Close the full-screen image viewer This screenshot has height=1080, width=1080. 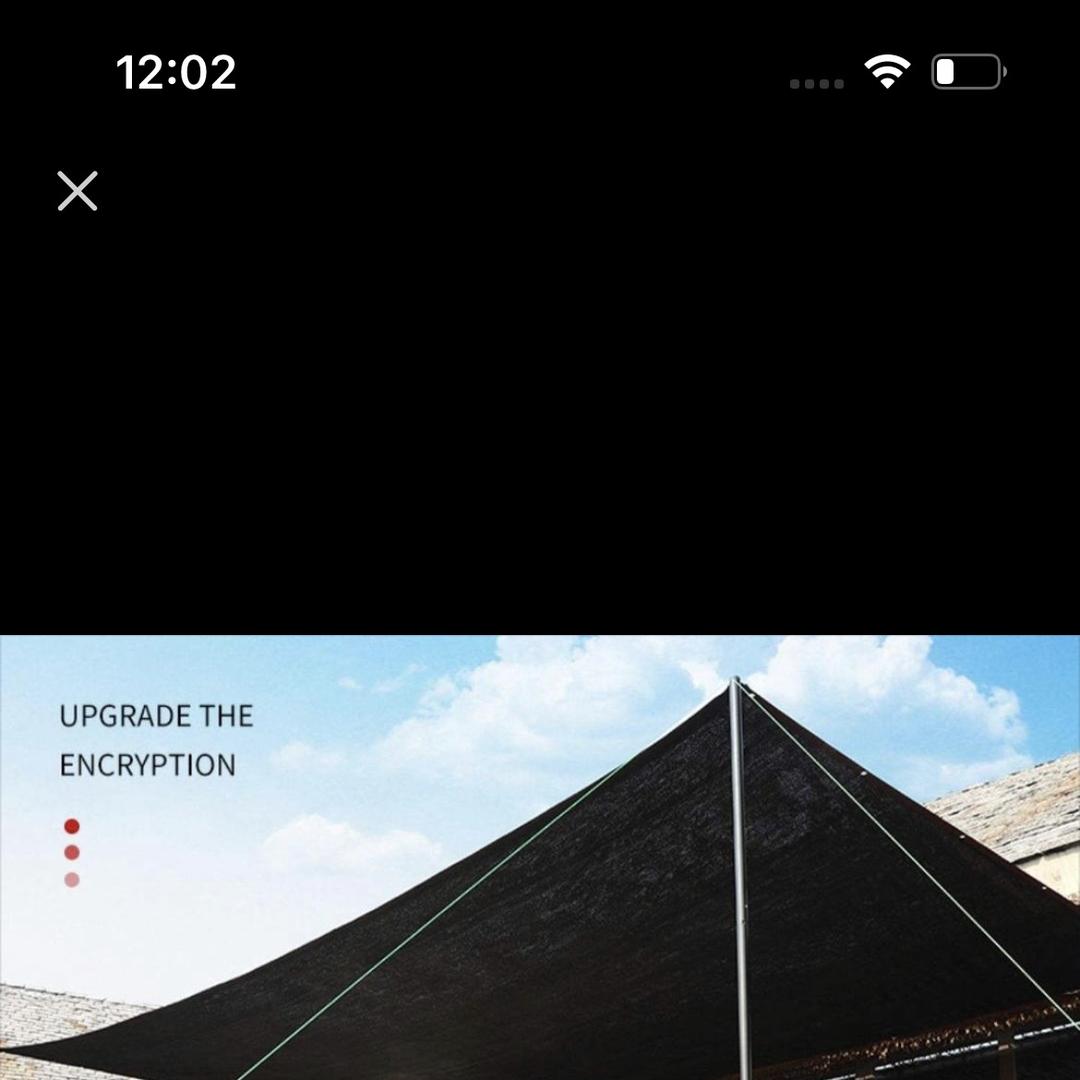77,191
